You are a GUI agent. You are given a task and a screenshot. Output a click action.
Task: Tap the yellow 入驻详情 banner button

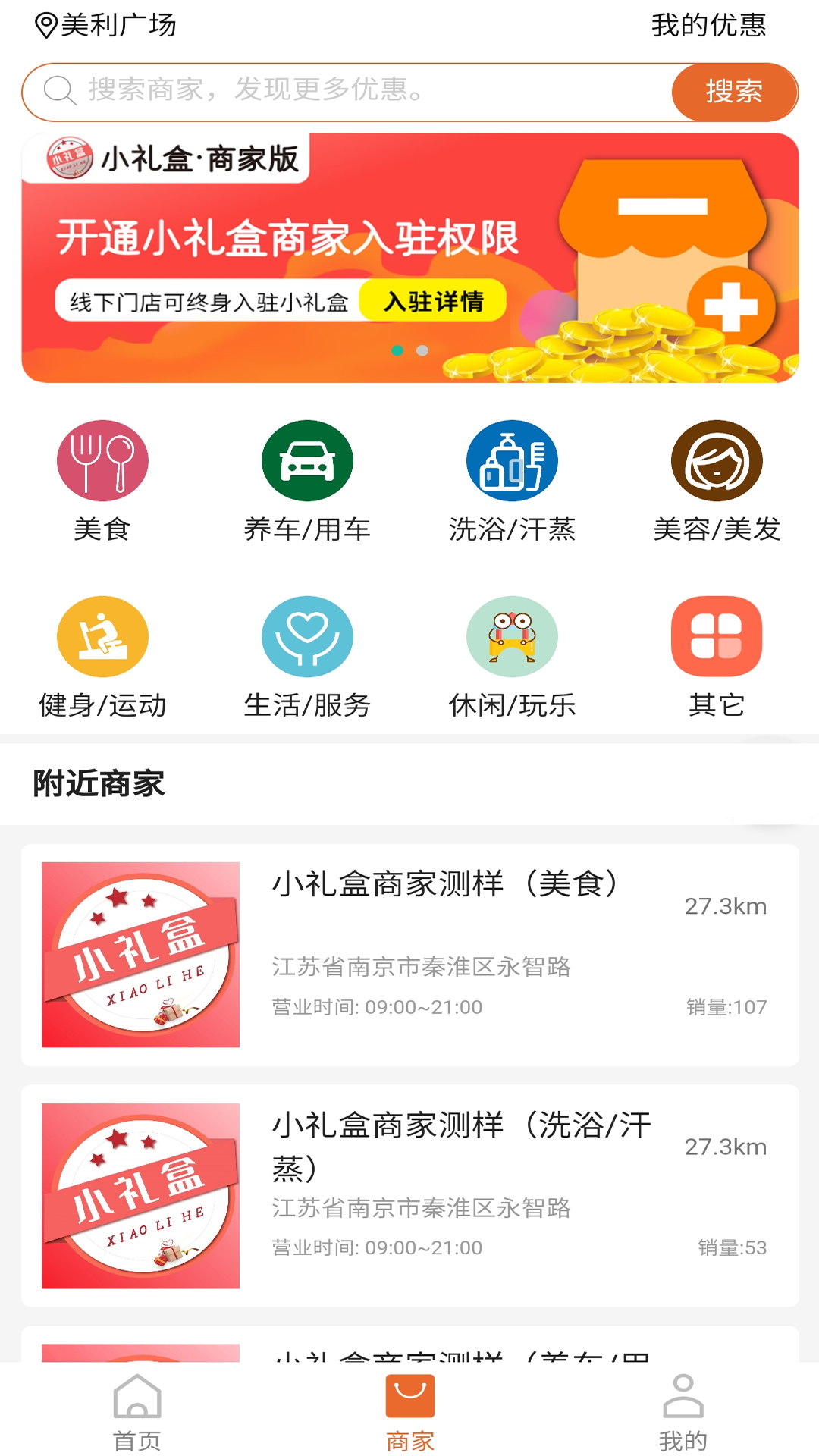(432, 301)
